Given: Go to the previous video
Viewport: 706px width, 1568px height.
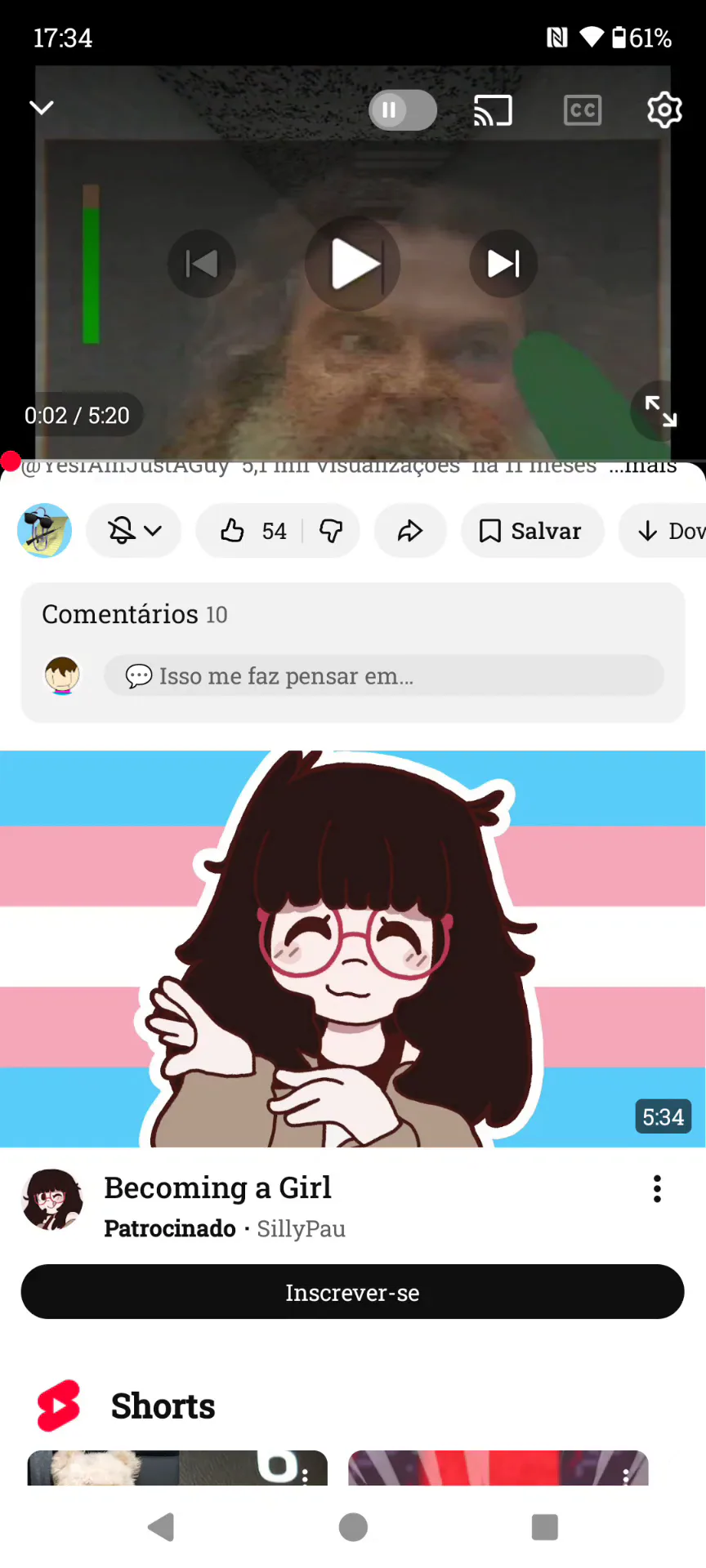Looking at the screenshot, I should (x=202, y=264).
